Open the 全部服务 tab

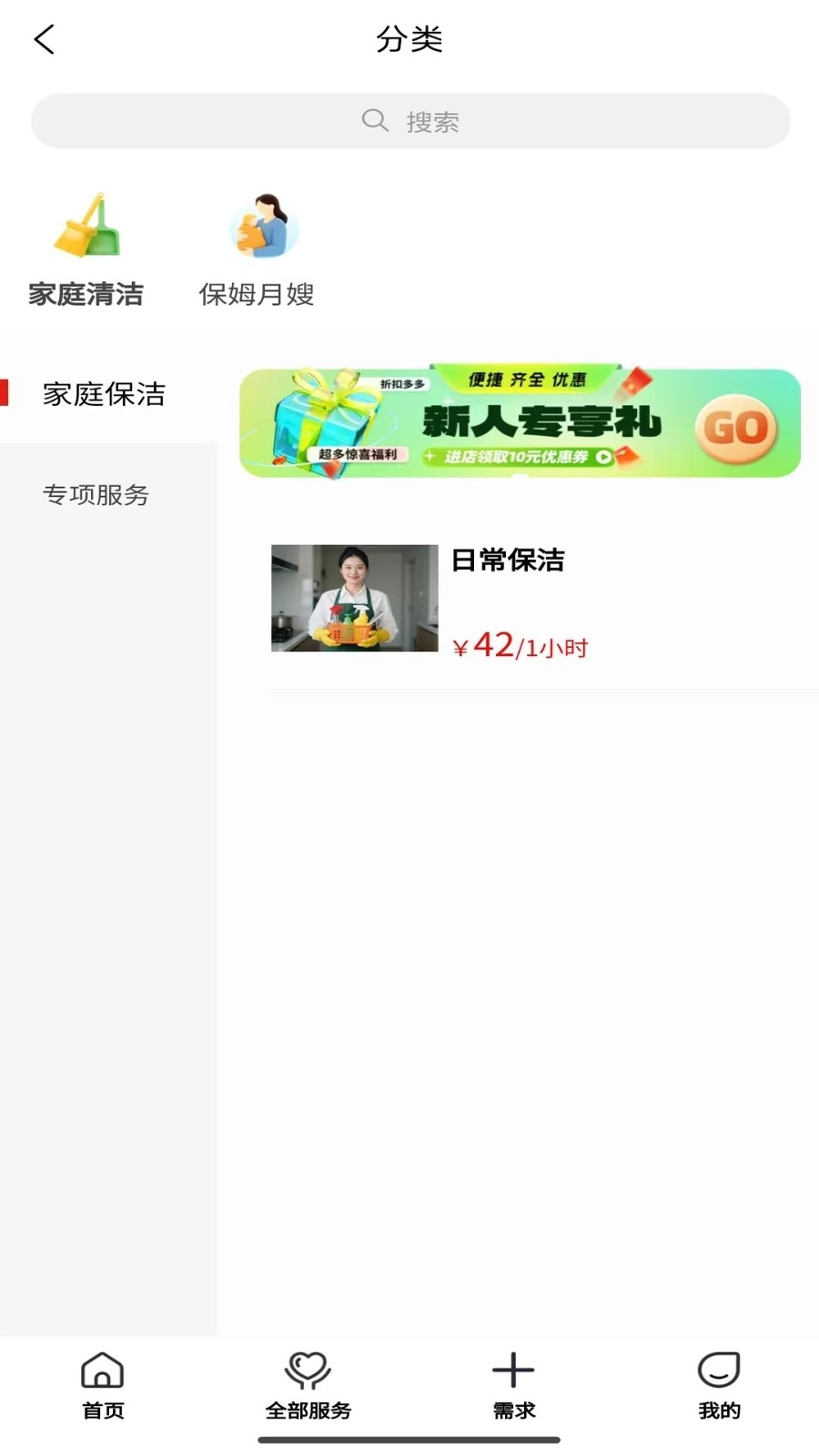308,1385
